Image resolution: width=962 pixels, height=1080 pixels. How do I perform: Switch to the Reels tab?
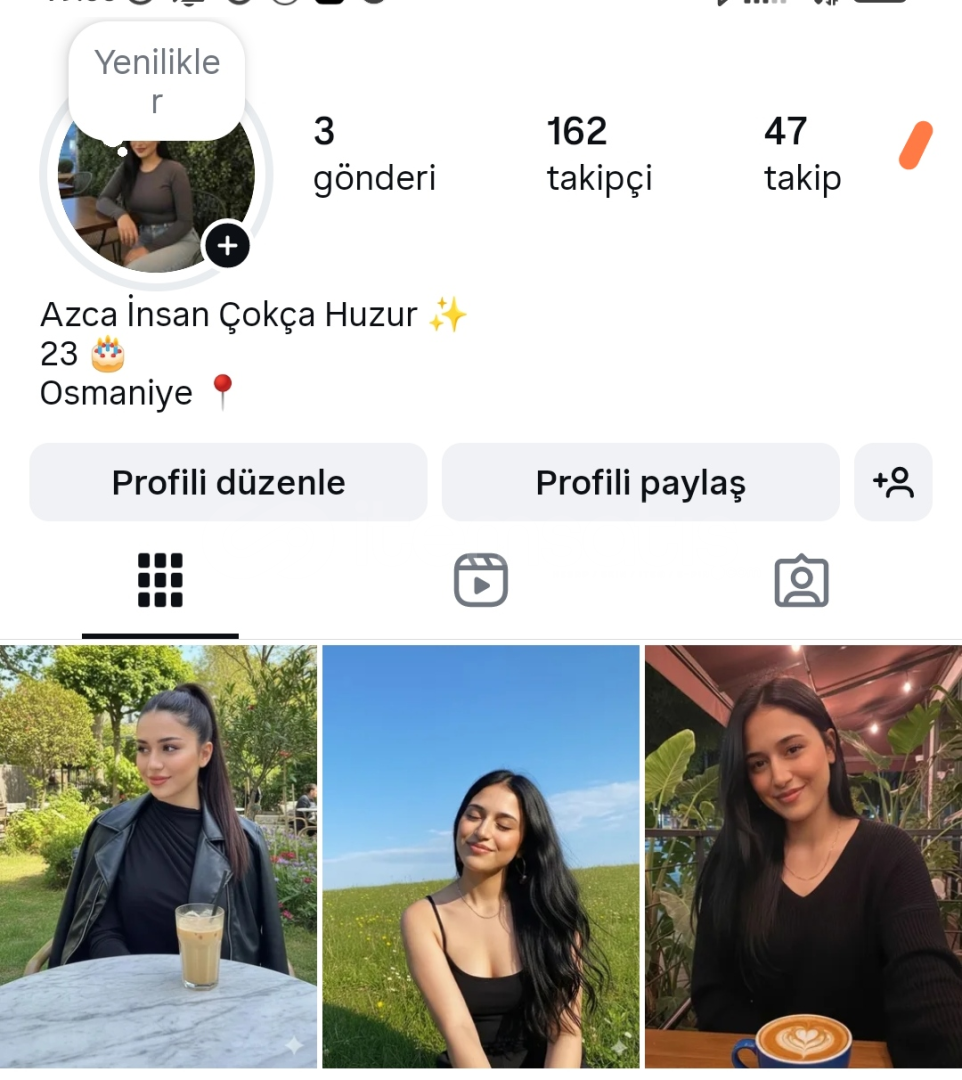pyautogui.click(x=481, y=581)
